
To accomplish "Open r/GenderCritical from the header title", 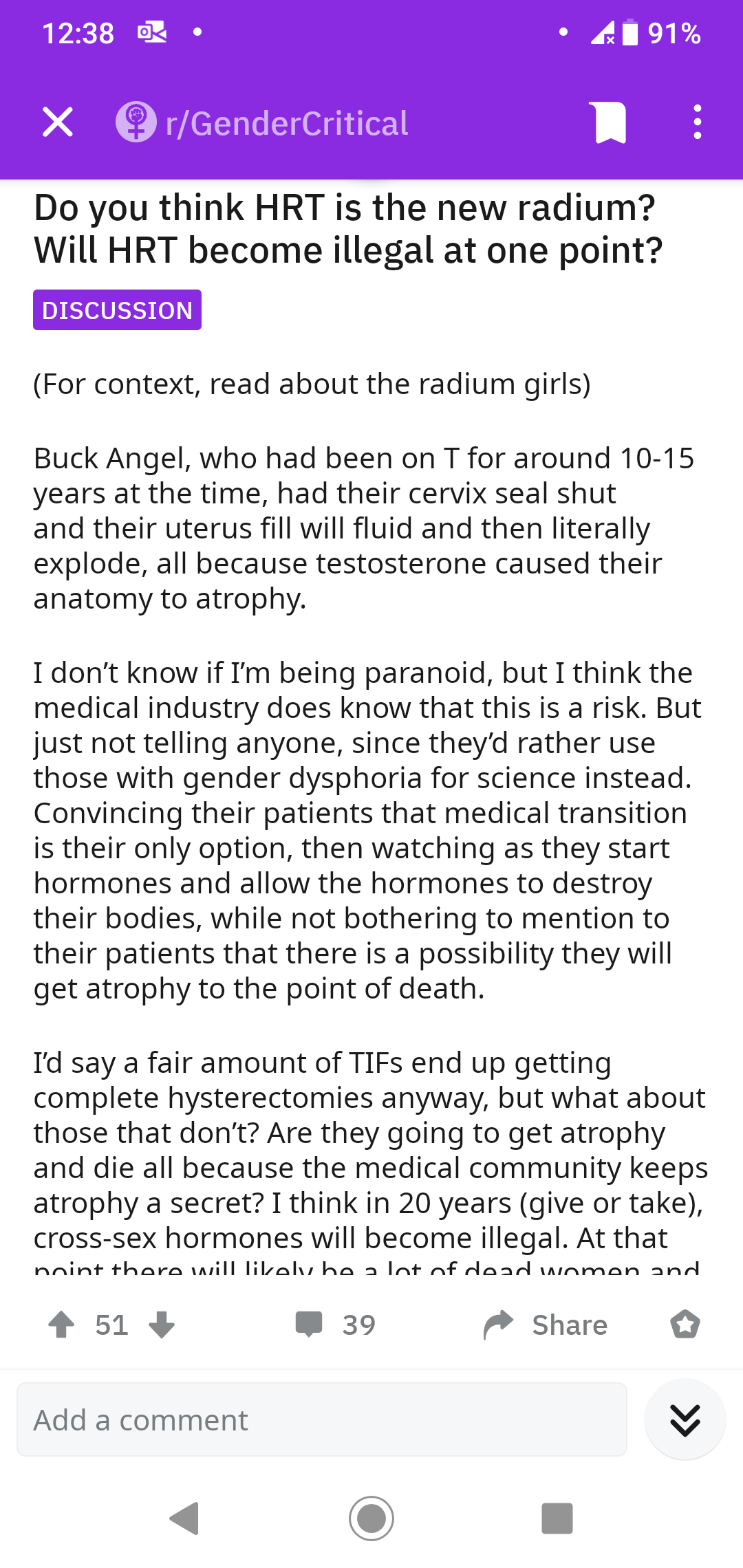I will [x=287, y=122].
